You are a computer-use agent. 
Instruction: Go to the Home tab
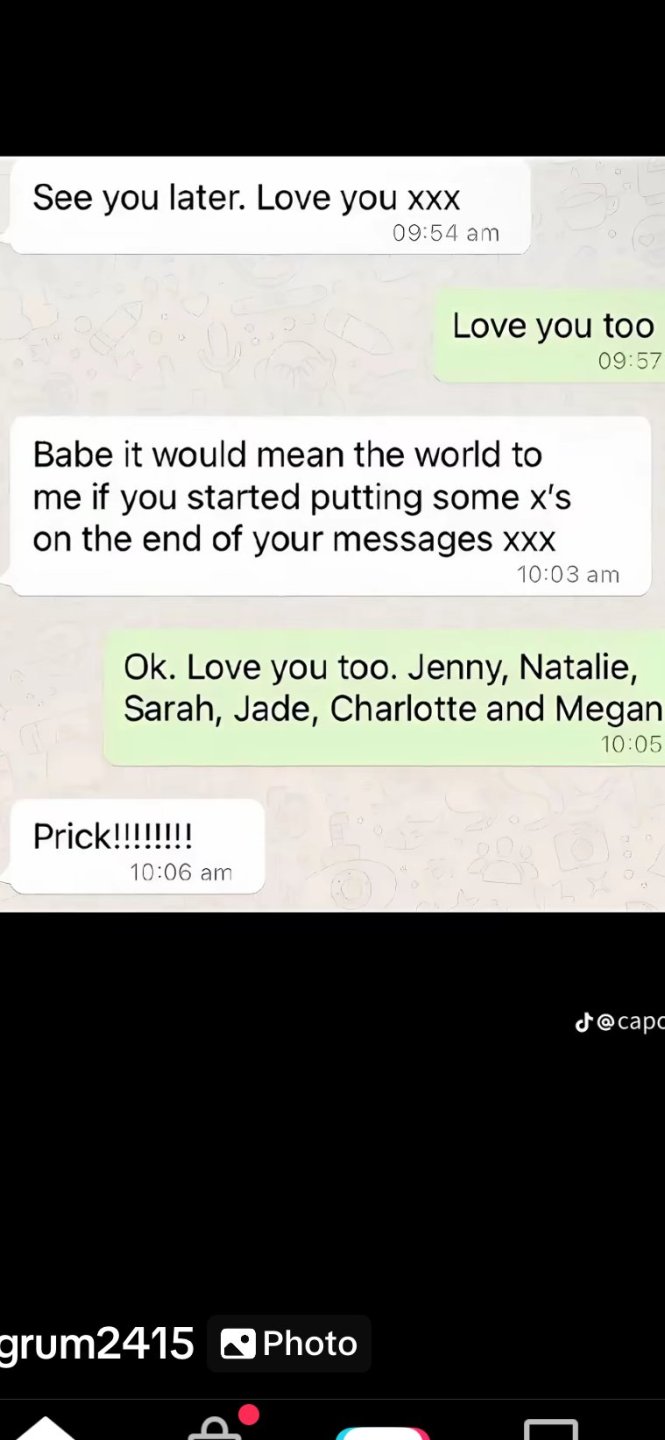click(x=42, y=1429)
